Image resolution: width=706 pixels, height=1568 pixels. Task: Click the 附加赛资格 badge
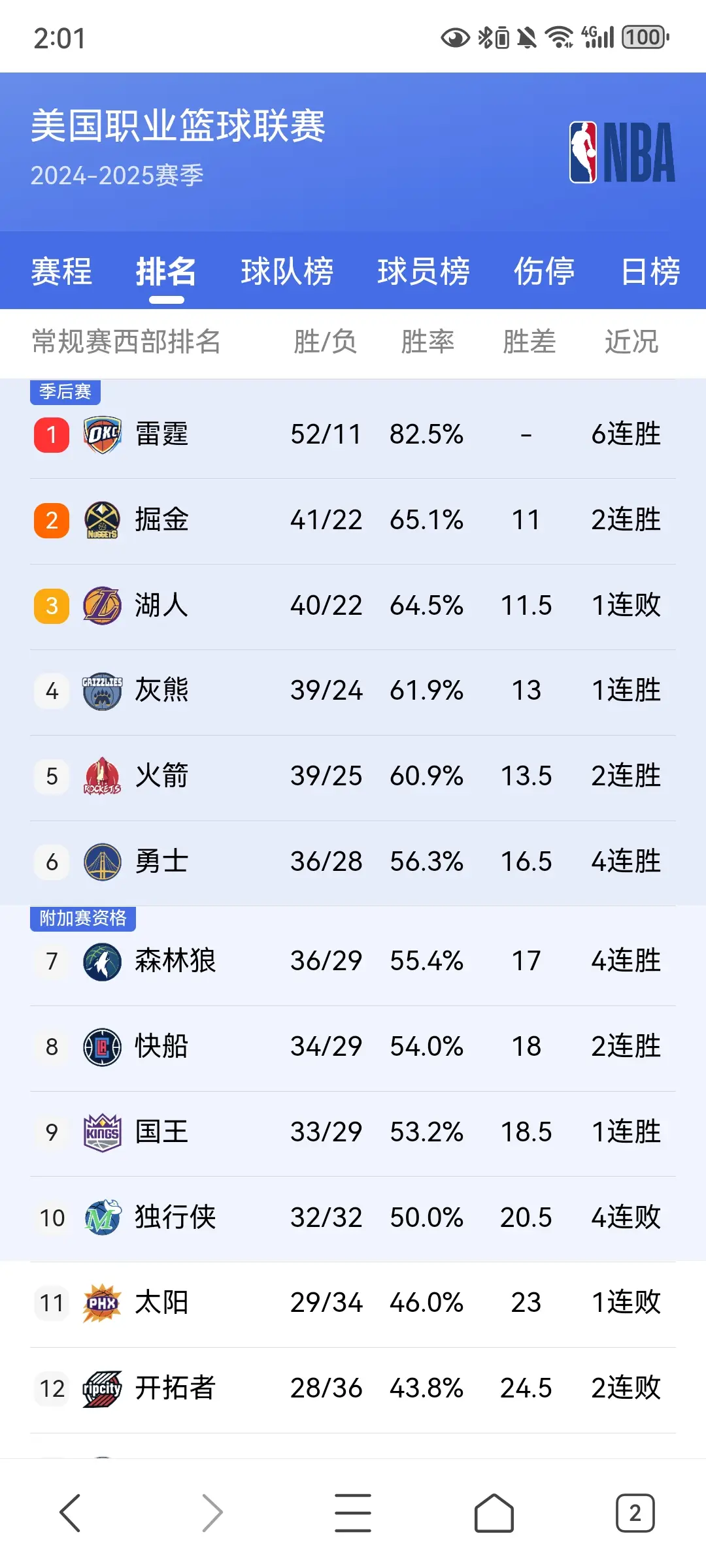(x=82, y=919)
